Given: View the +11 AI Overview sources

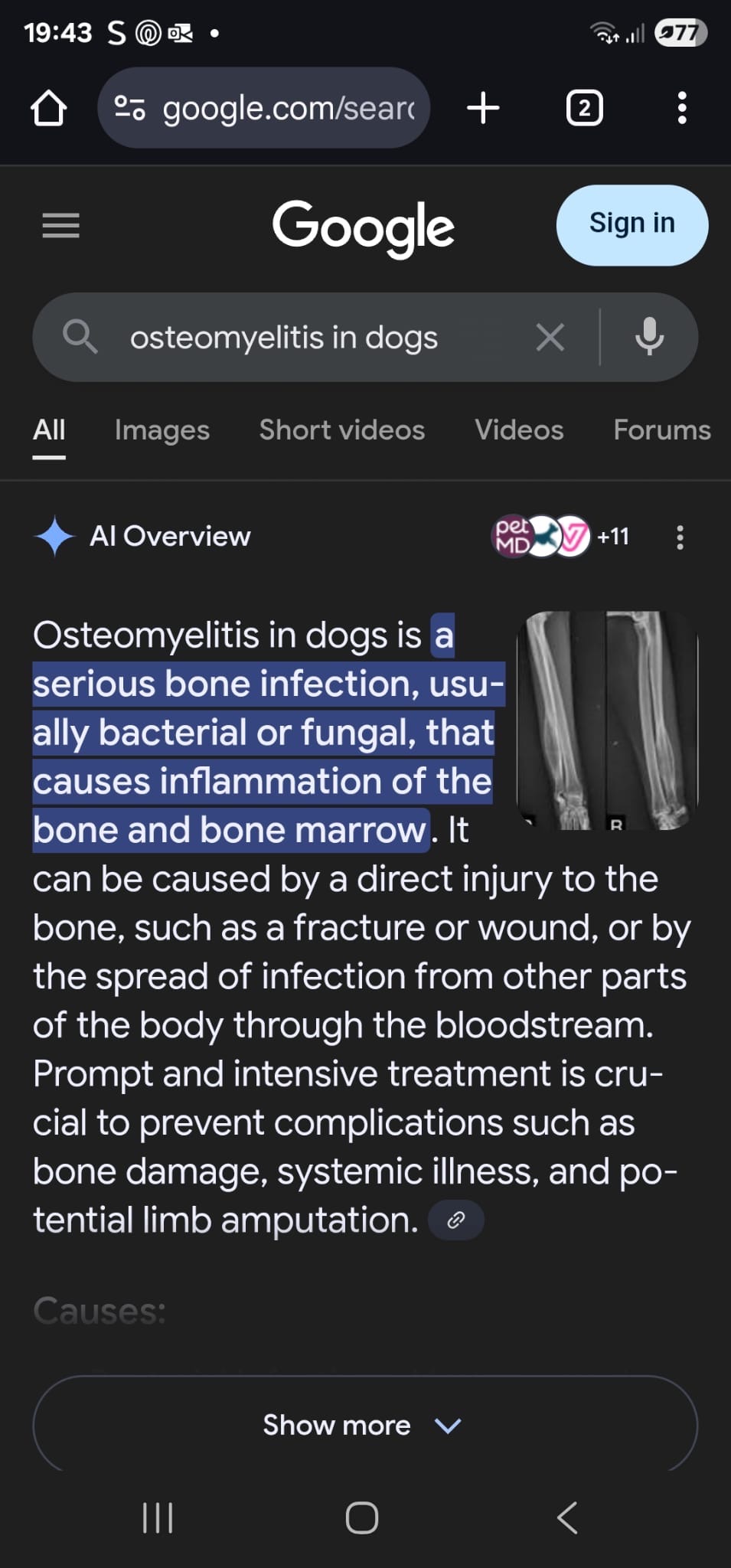Looking at the screenshot, I should click(561, 537).
